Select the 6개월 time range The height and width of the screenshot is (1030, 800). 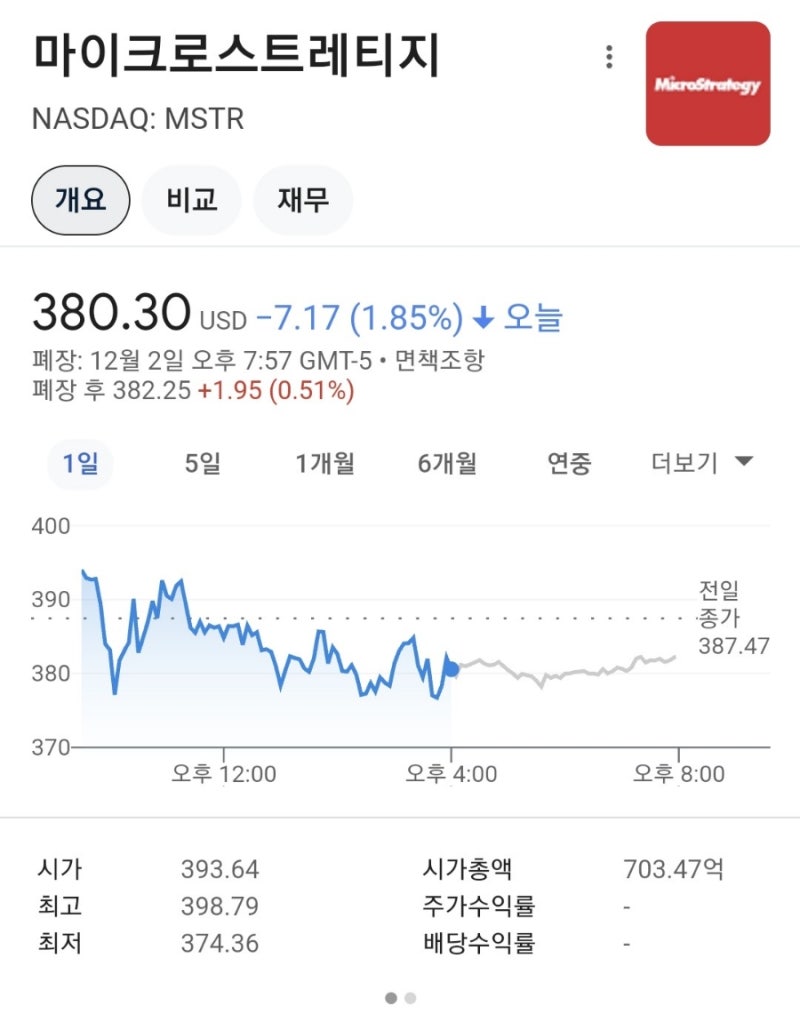click(x=446, y=462)
